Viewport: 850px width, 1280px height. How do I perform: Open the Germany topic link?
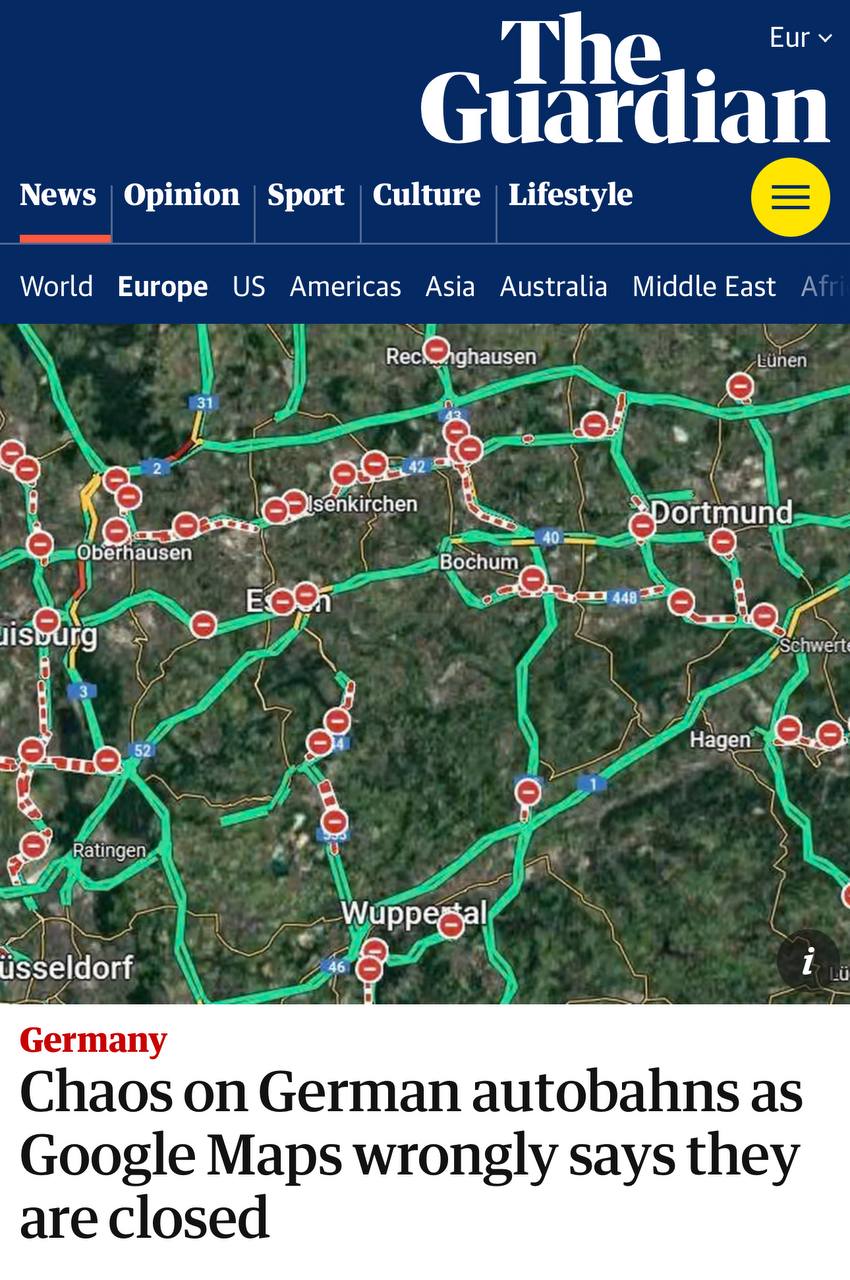coord(93,1040)
